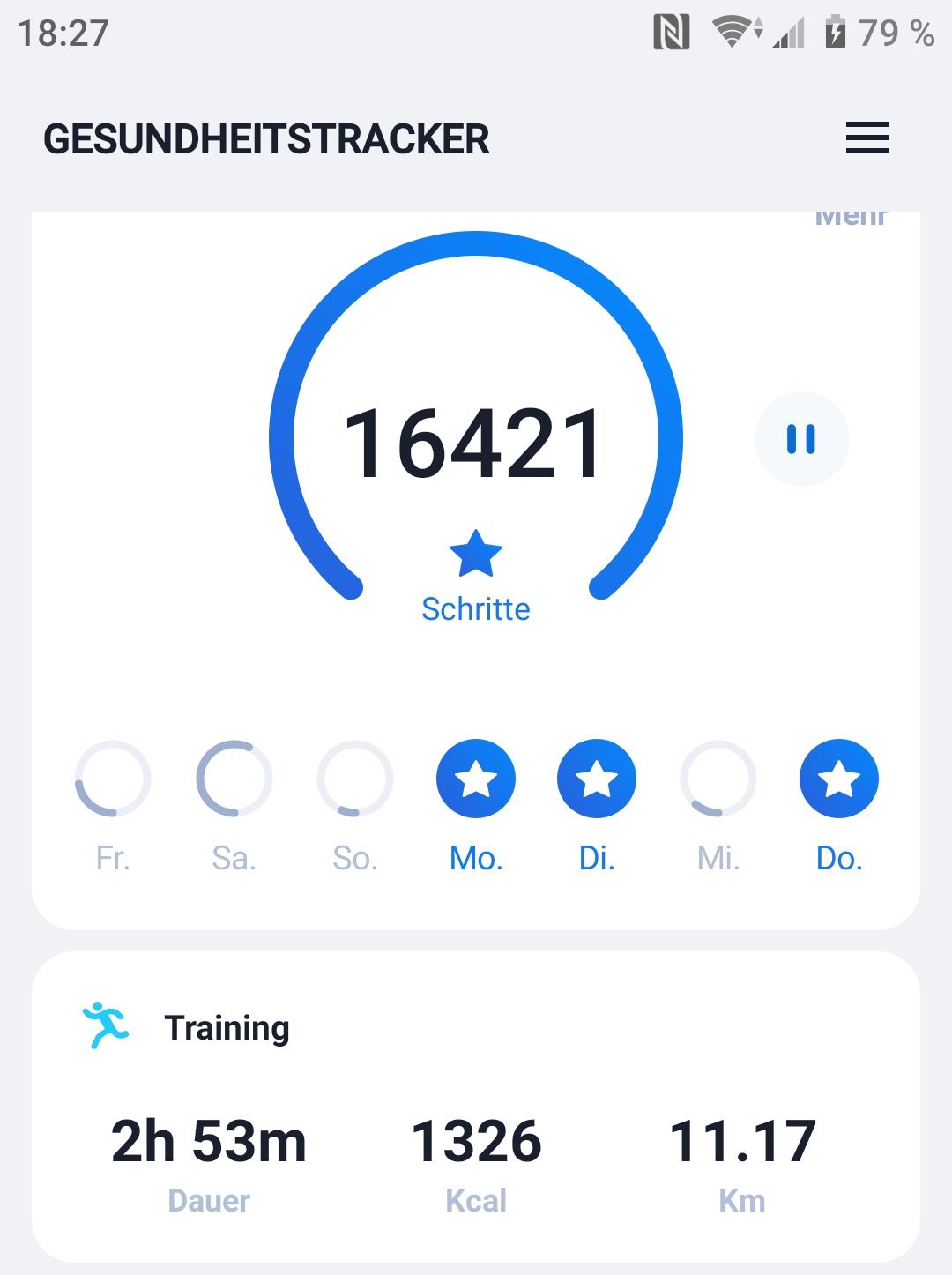
Task: Select Saturday's step progress
Action: click(x=234, y=779)
